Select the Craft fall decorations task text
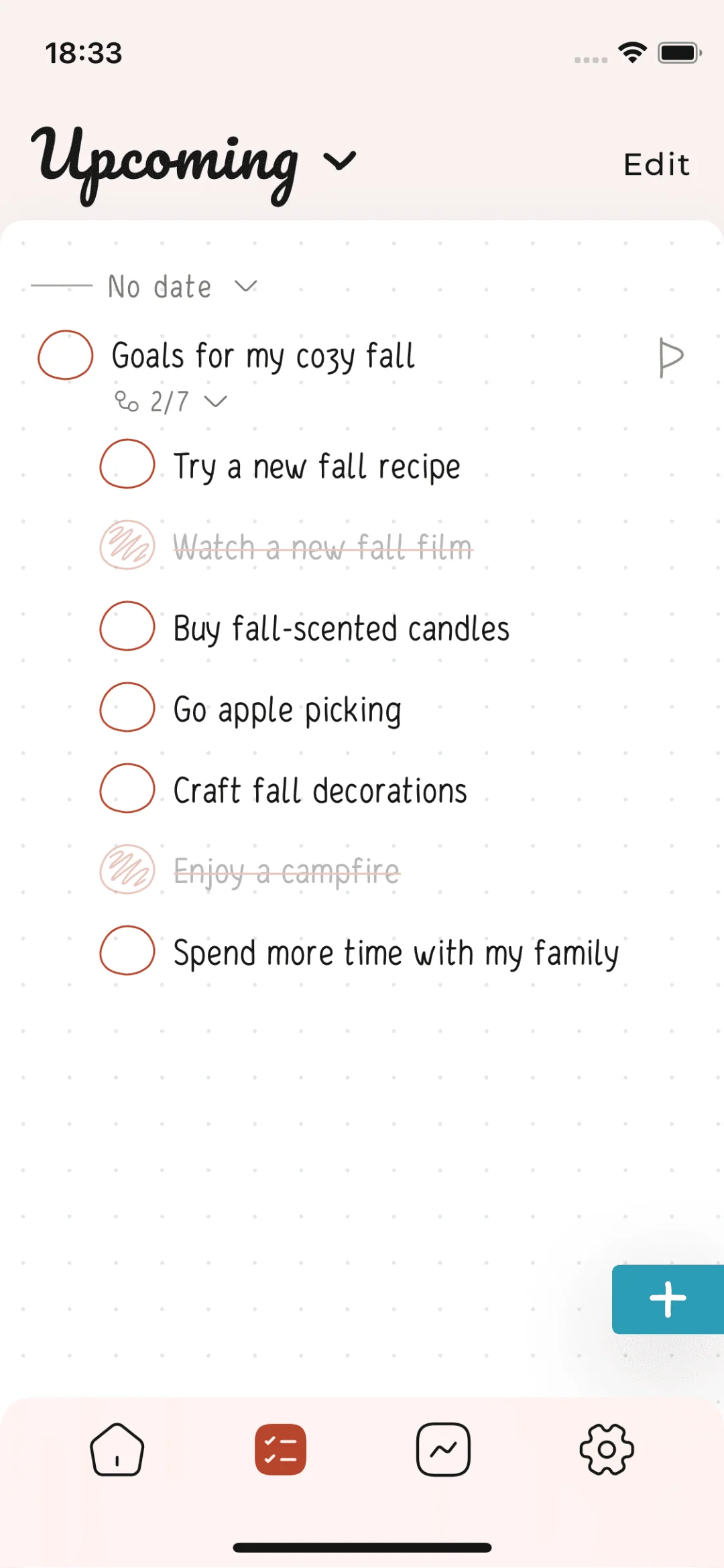Viewport: 724px width, 1568px height. (320, 789)
